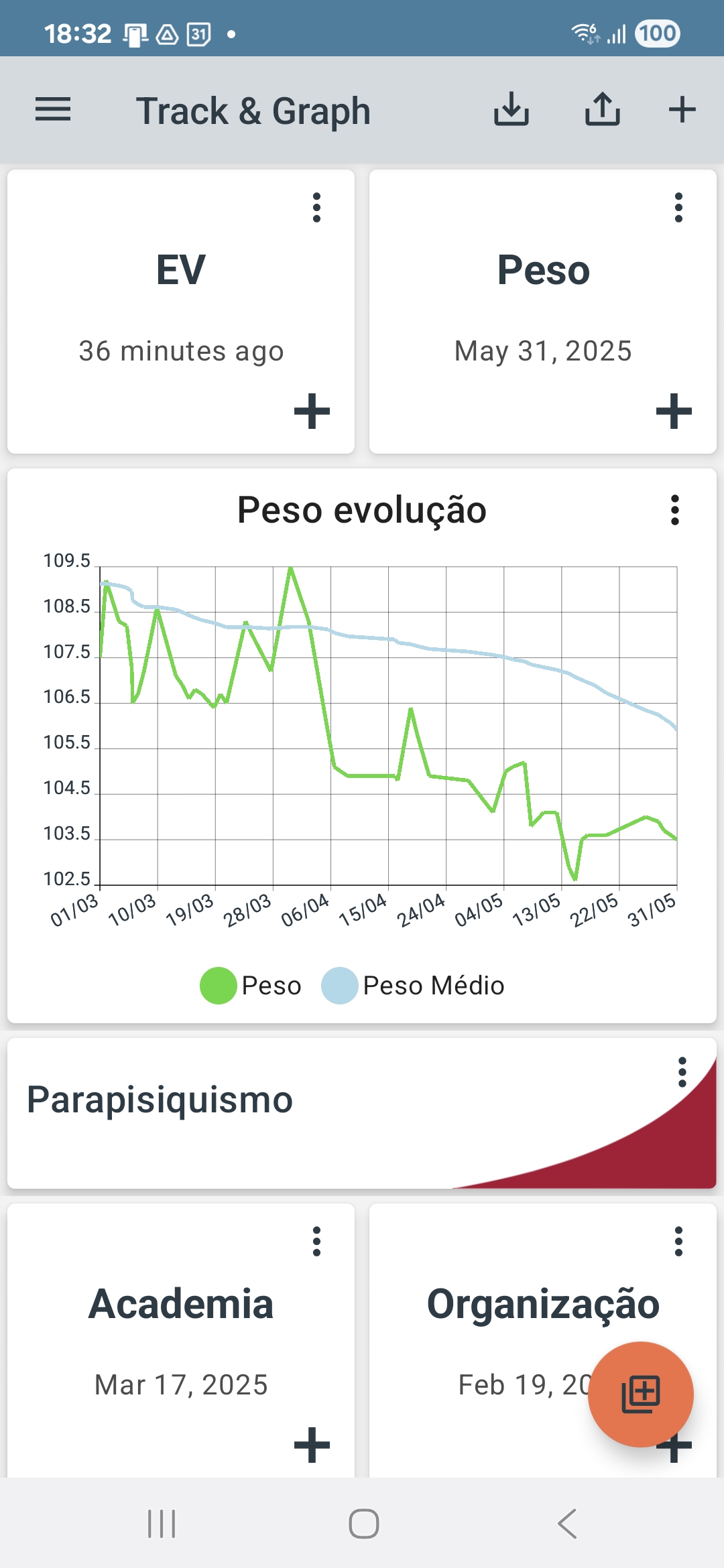Tap the orange floating add-multiple button
The height and width of the screenshot is (1568, 724).
click(641, 1394)
